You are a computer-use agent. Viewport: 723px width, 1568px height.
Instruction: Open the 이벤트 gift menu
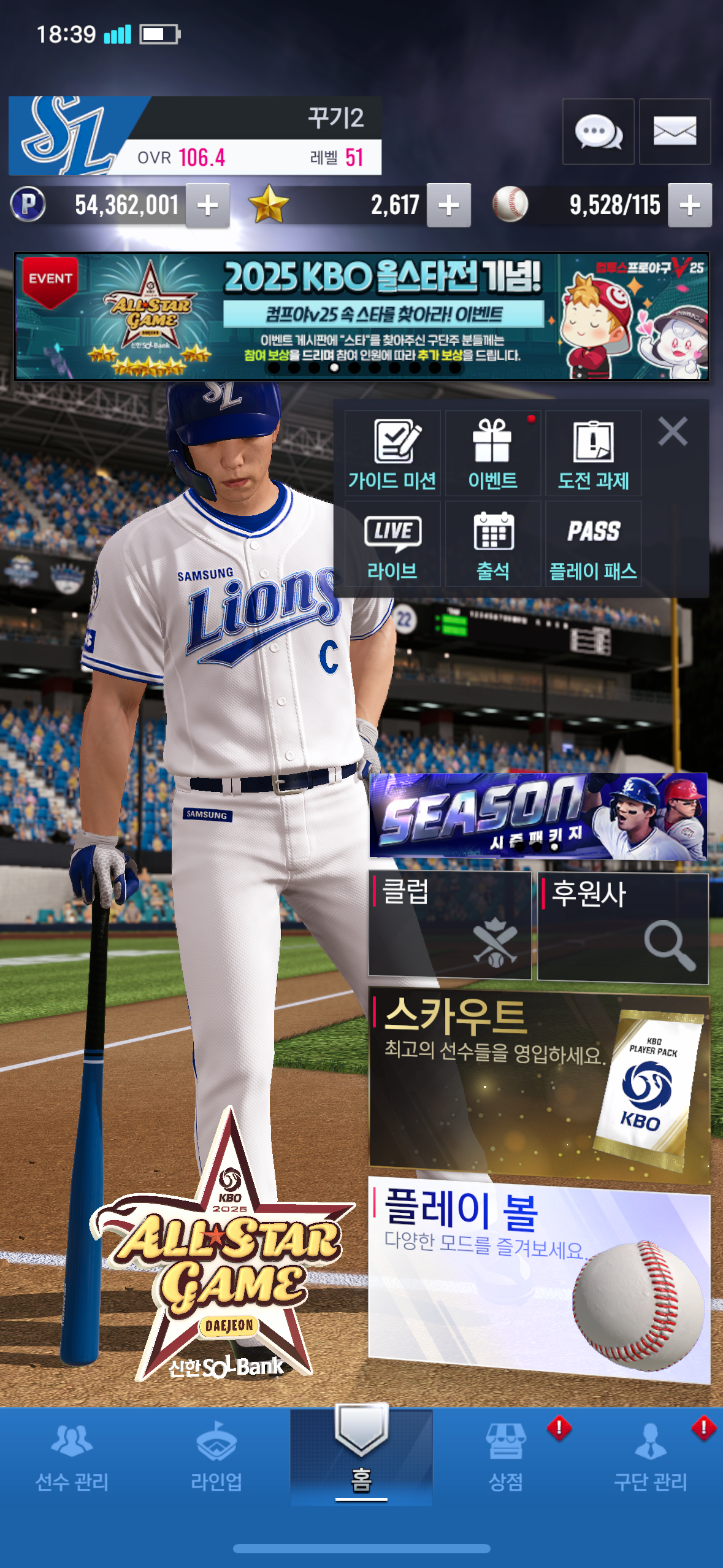click(492, 453)
